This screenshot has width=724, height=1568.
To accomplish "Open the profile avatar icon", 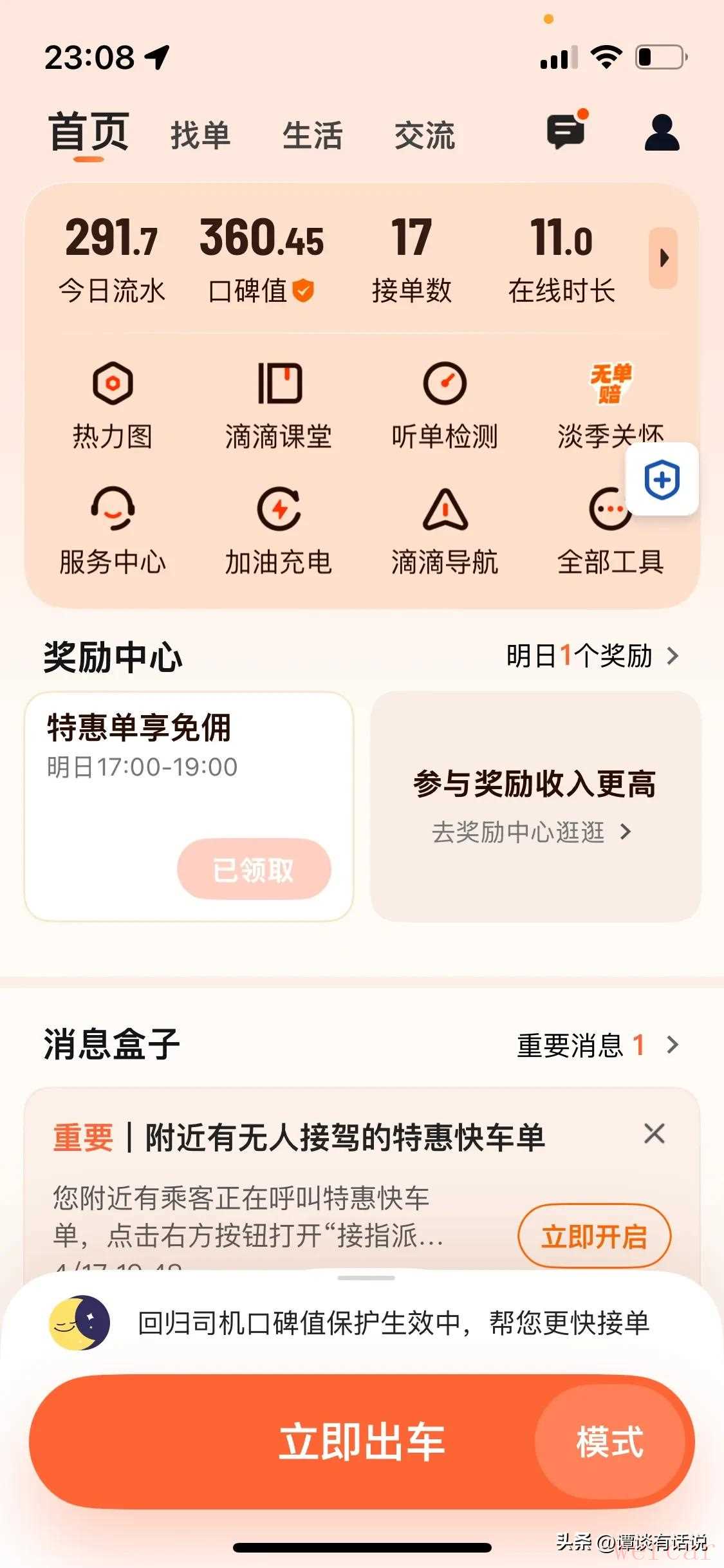I will [662, 133].
